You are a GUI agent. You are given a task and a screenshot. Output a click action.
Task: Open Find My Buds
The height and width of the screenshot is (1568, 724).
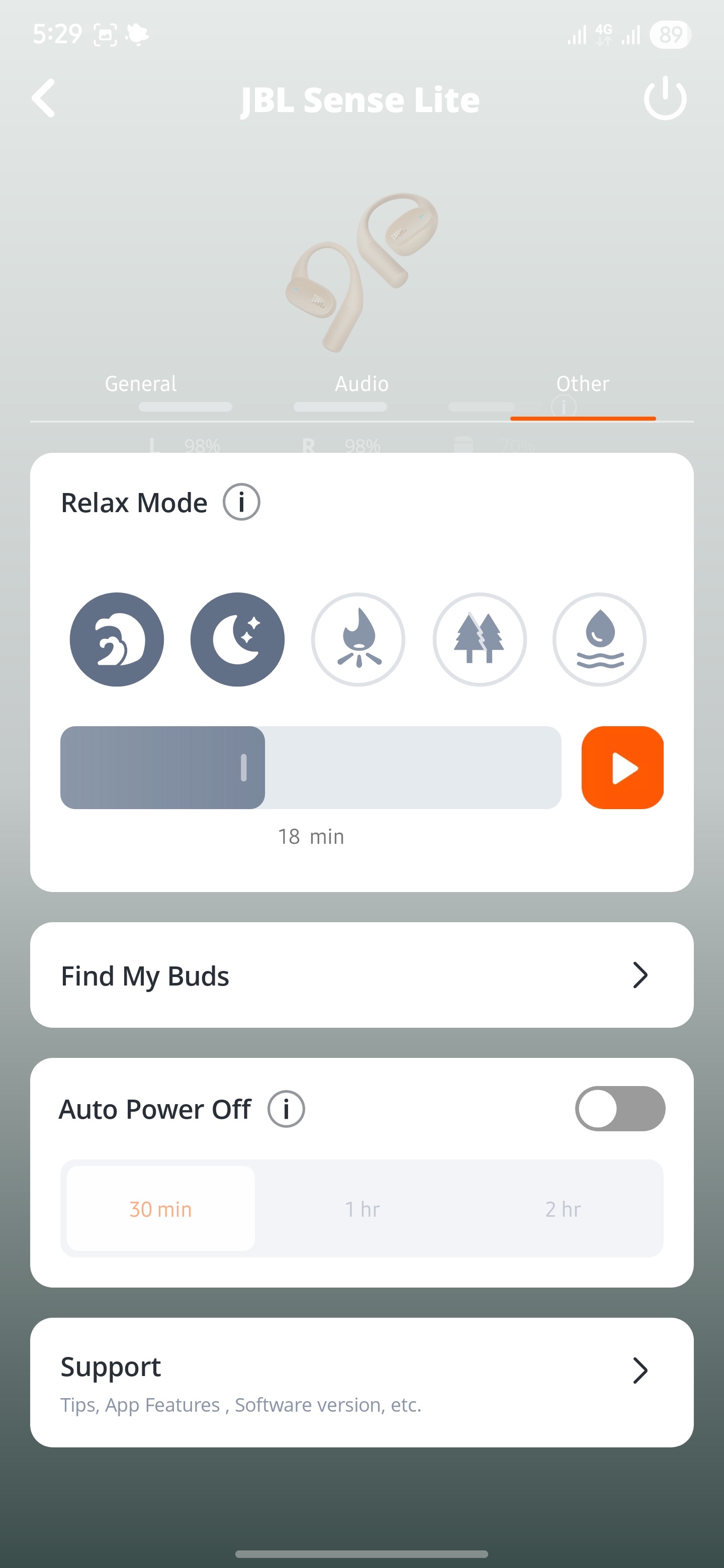(361, 975)
